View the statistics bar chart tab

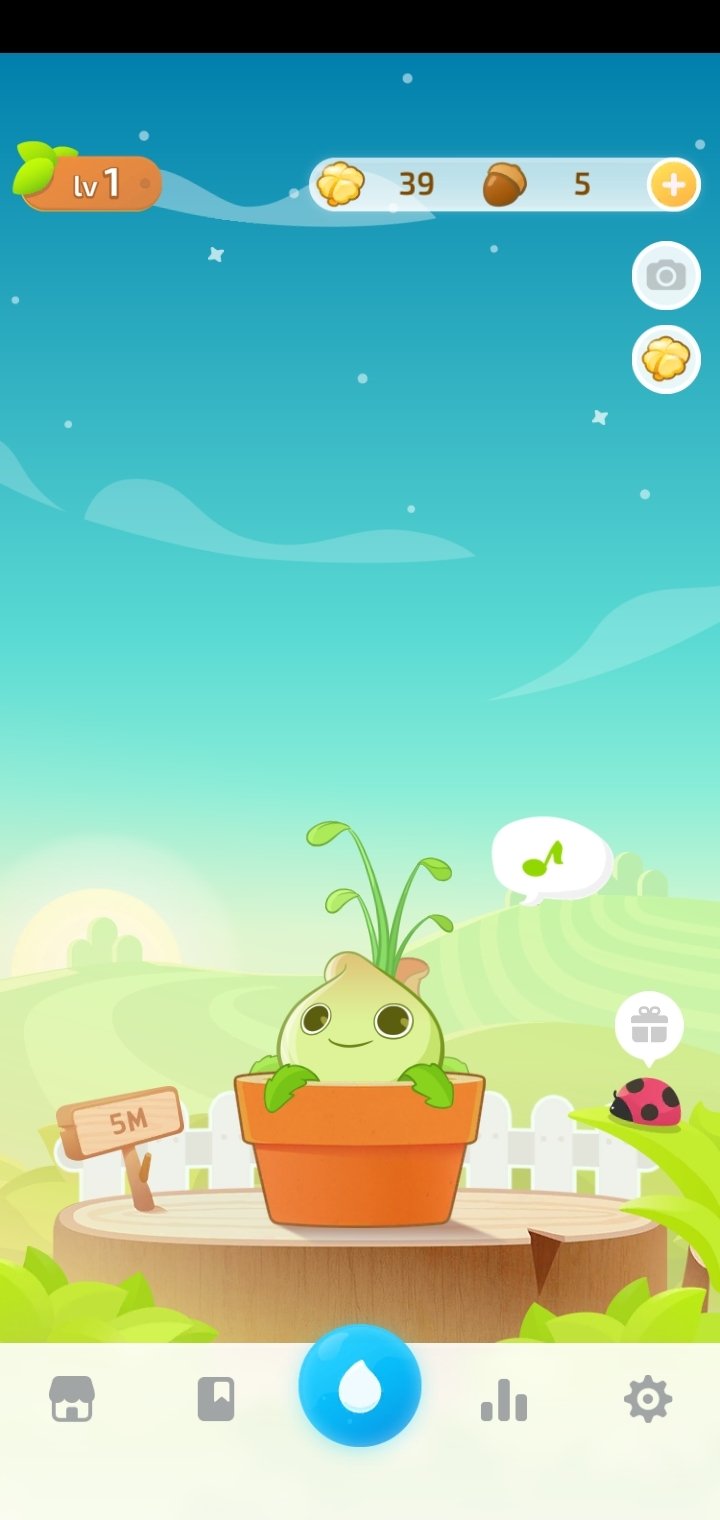click(504, 1399)
